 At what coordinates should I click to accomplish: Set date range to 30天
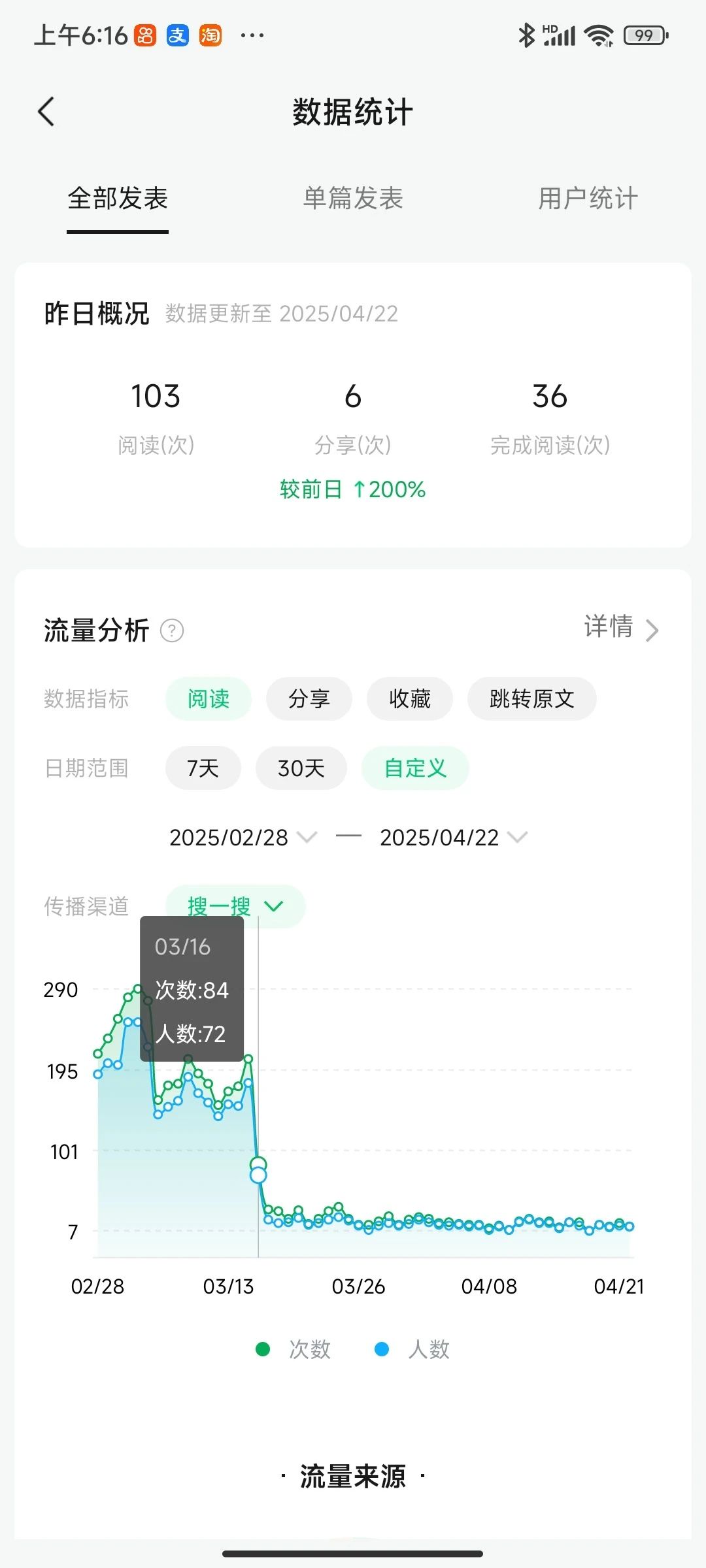tap(301, 768)
